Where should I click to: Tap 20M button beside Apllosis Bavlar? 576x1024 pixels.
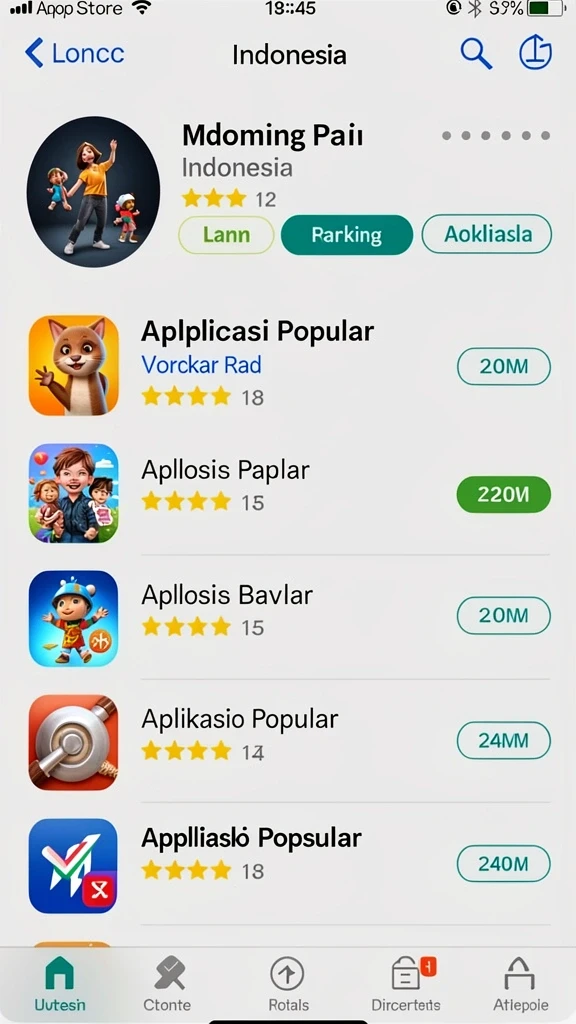(x=504, y=615)
